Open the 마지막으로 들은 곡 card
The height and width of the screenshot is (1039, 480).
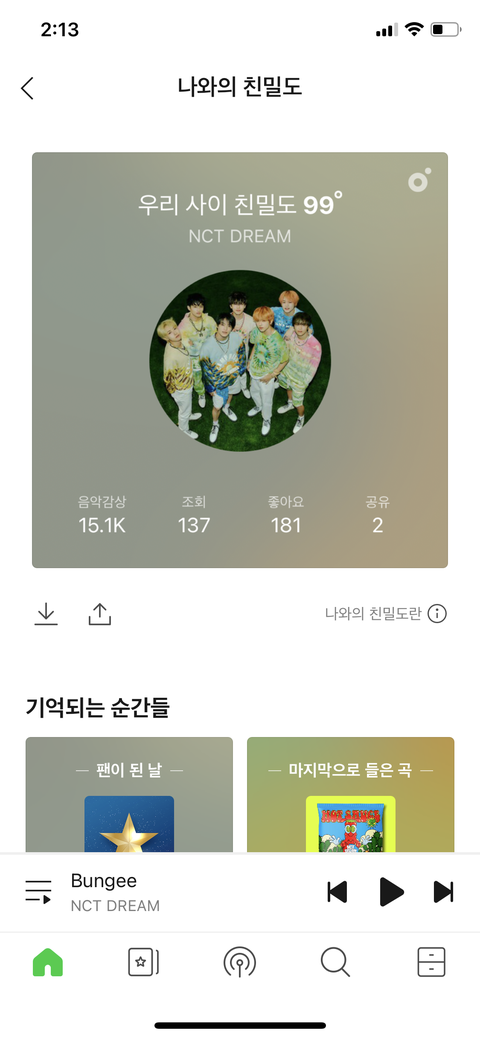coord(351,794)
